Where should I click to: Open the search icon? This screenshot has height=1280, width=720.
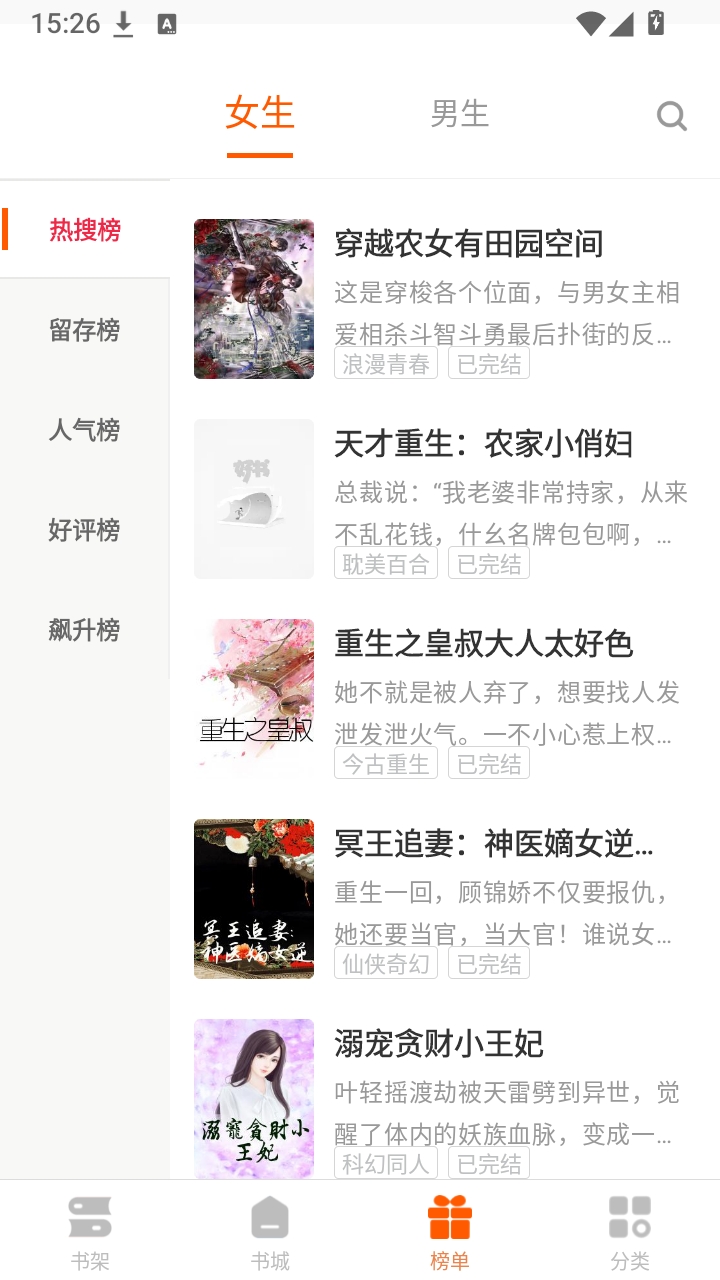click(672, 116)
